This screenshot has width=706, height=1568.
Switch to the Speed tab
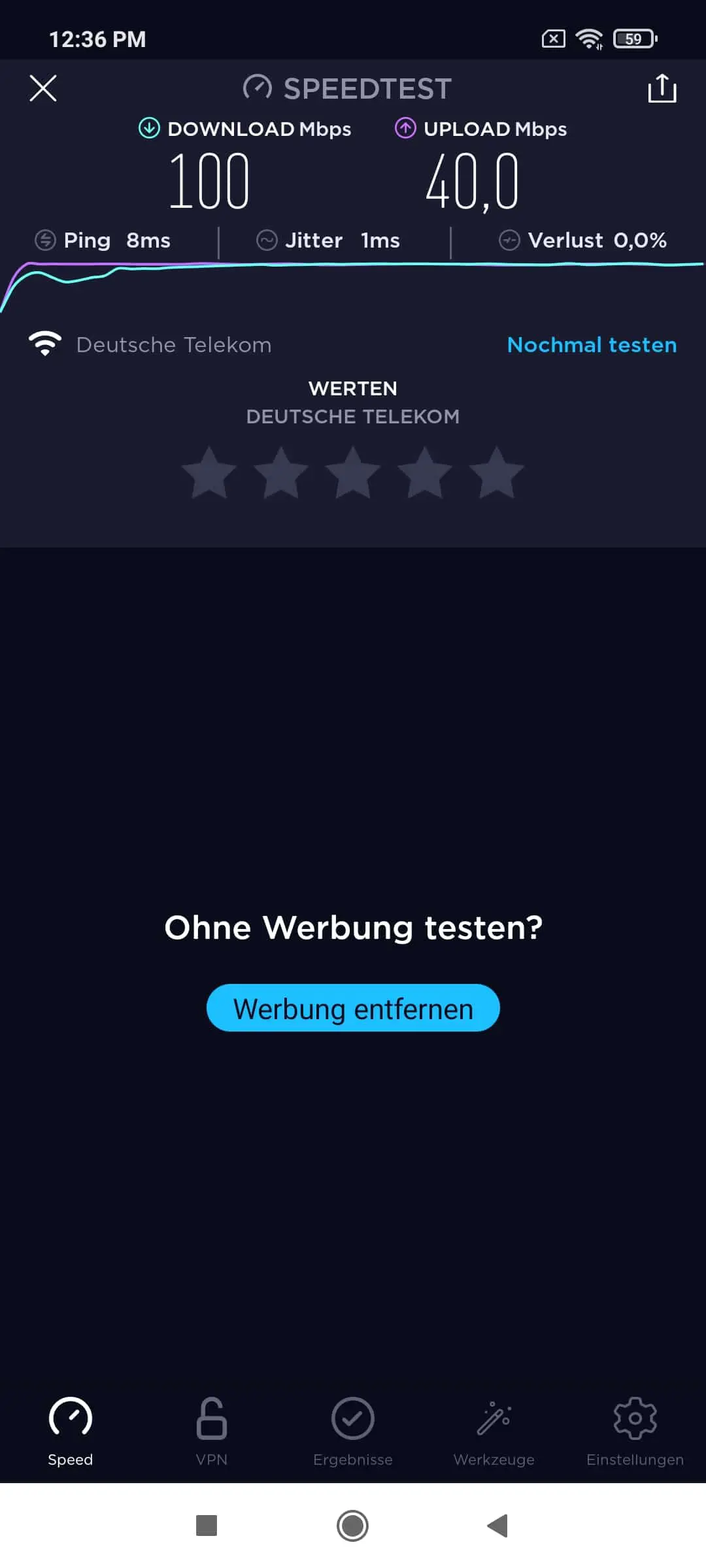(71, 1432)
